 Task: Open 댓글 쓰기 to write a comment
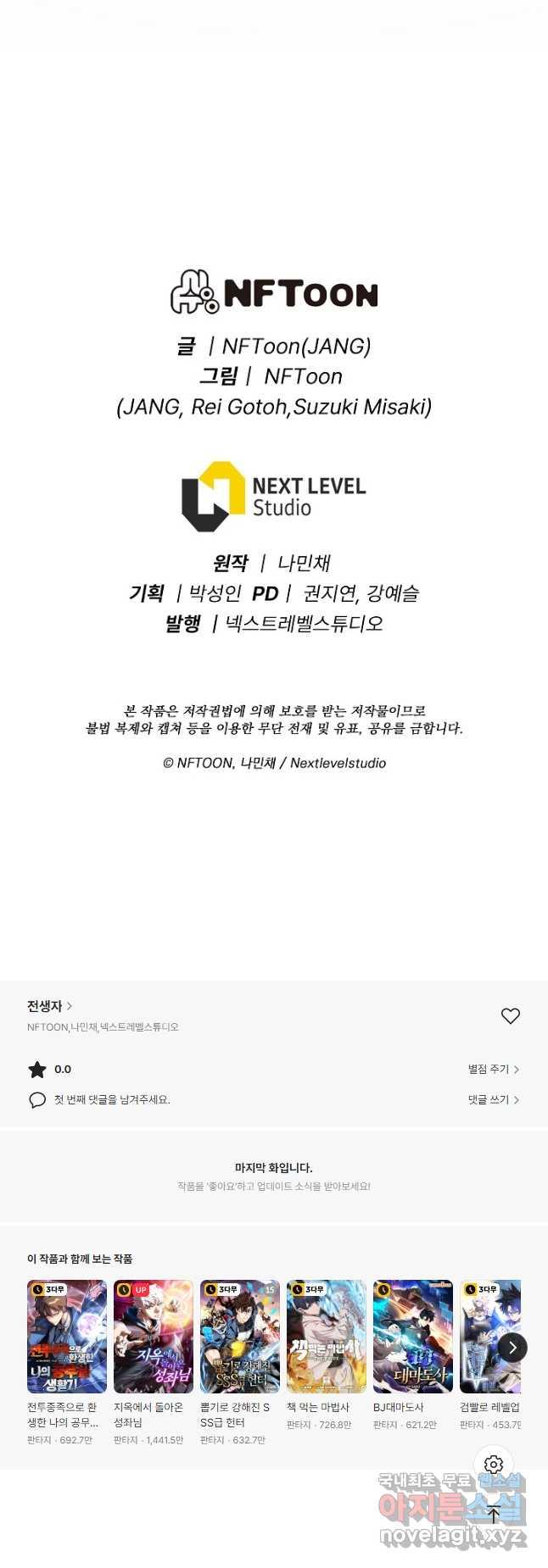click(x=493, y=1099)
